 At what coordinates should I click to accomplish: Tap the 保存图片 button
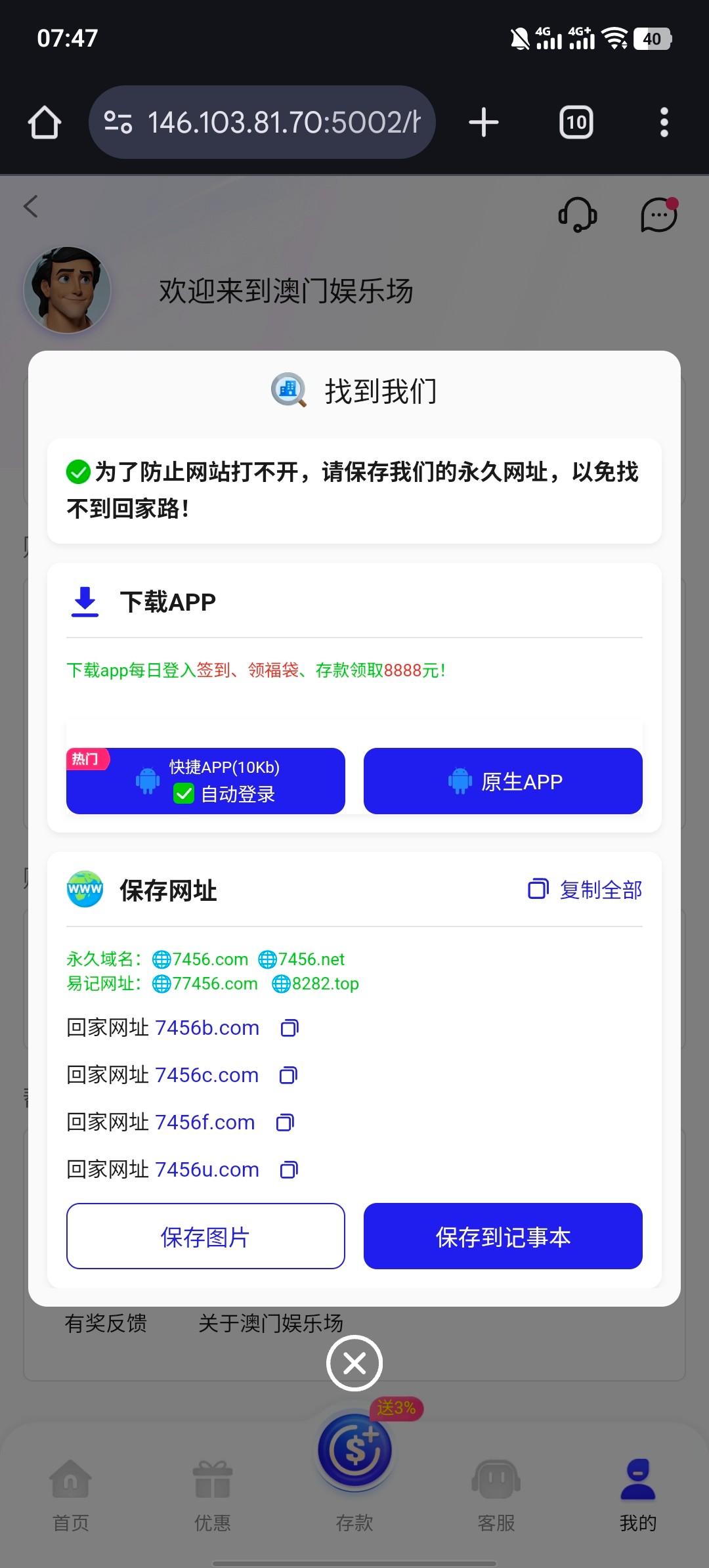pos(205,1236)
